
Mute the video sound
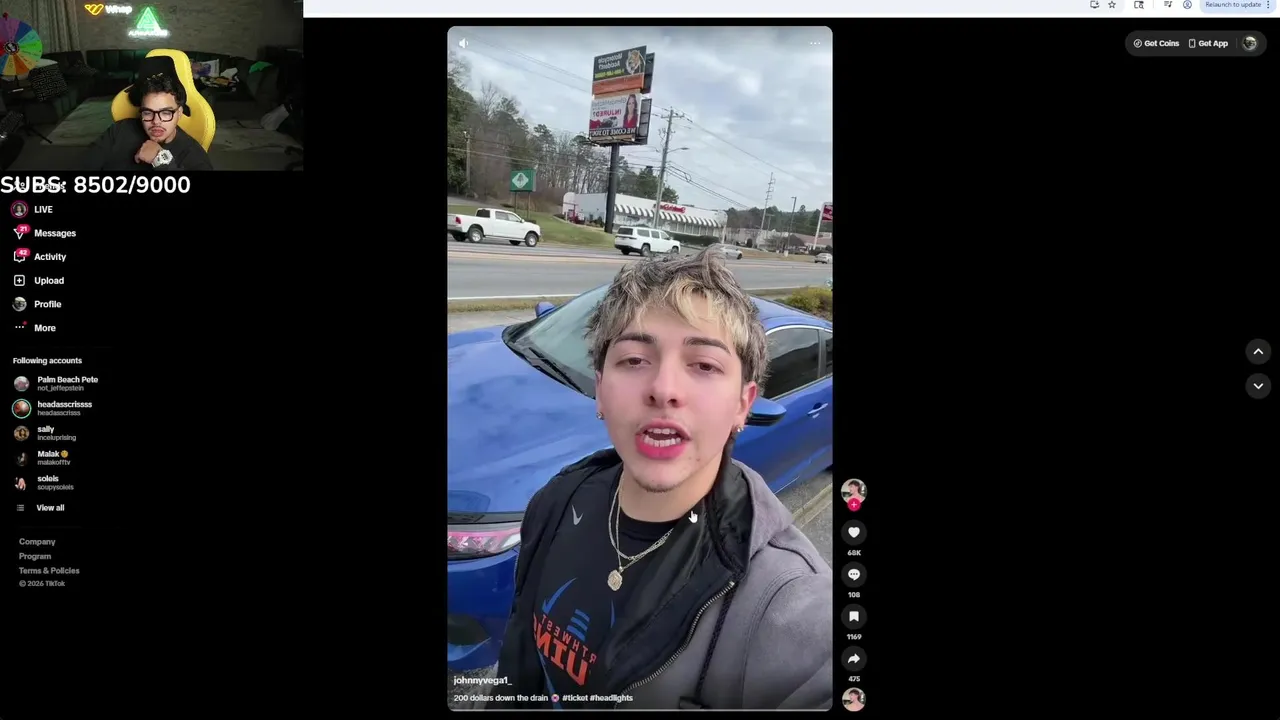click(x=462, y=43)
